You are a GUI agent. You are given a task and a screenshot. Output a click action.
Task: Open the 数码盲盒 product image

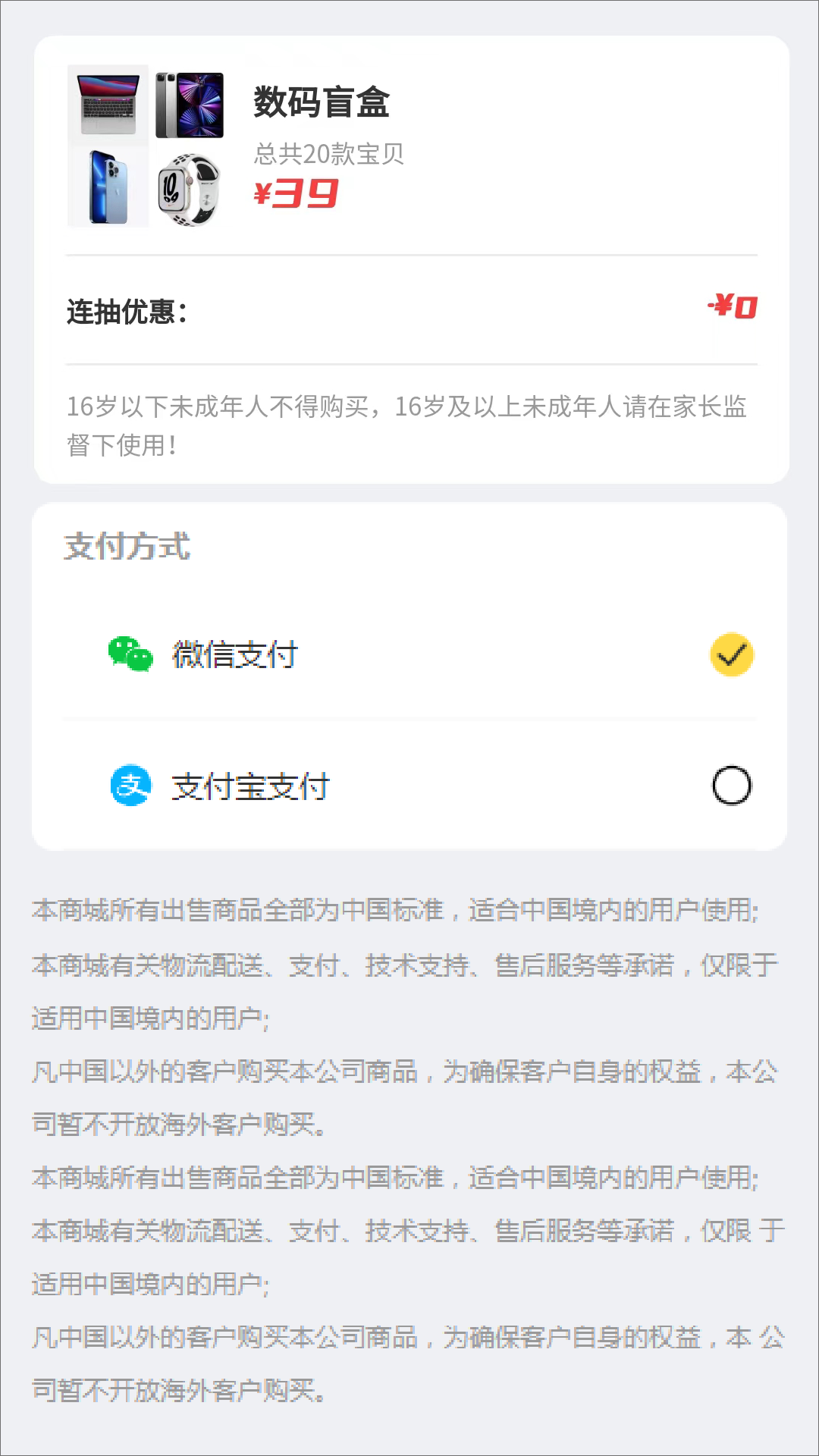[146, 146]
